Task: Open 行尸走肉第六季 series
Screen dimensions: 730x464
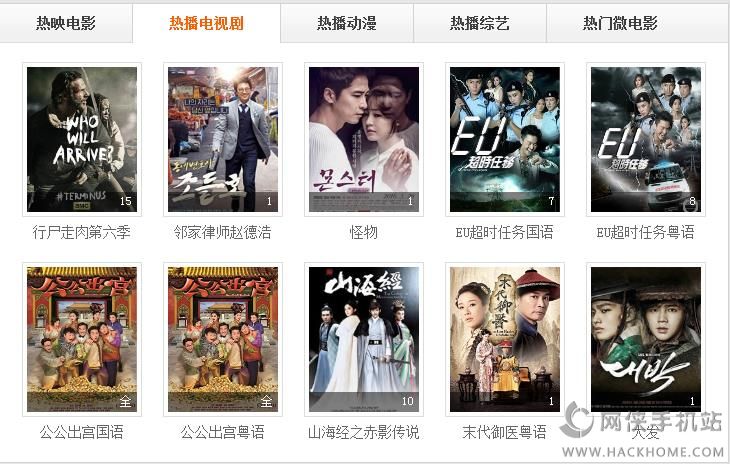Action: click(x=82, y=139)
